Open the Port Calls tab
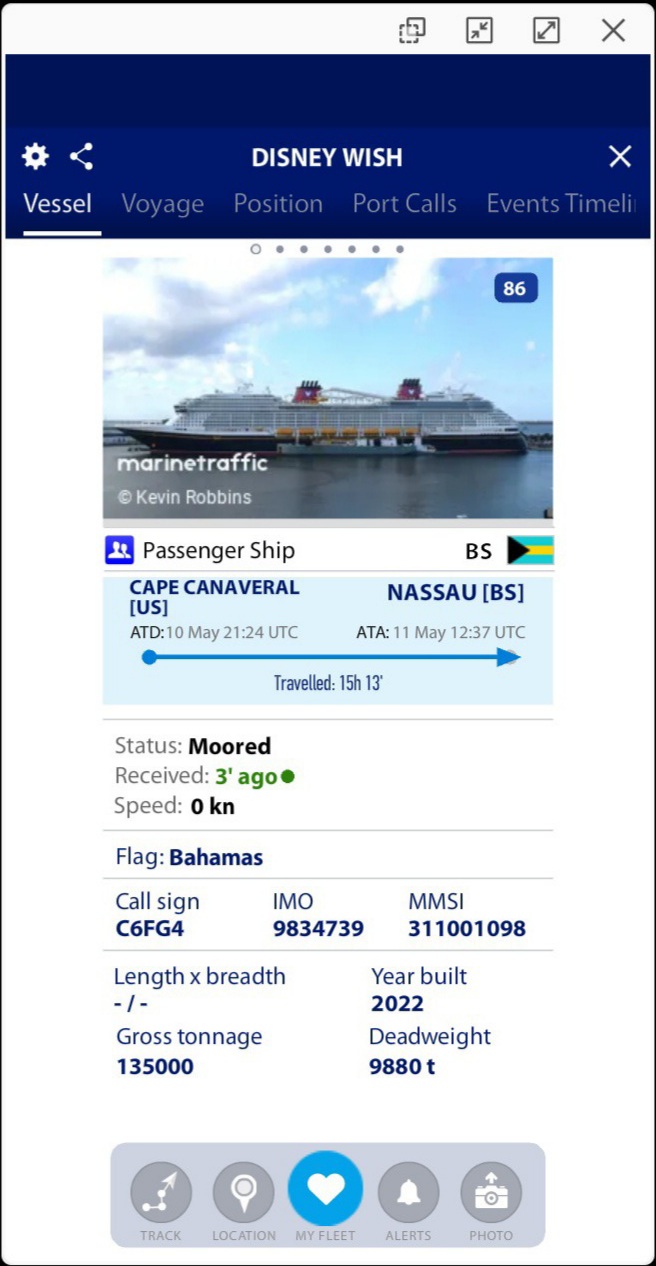This screenshot has width=656, height=1266. point(404,204)
